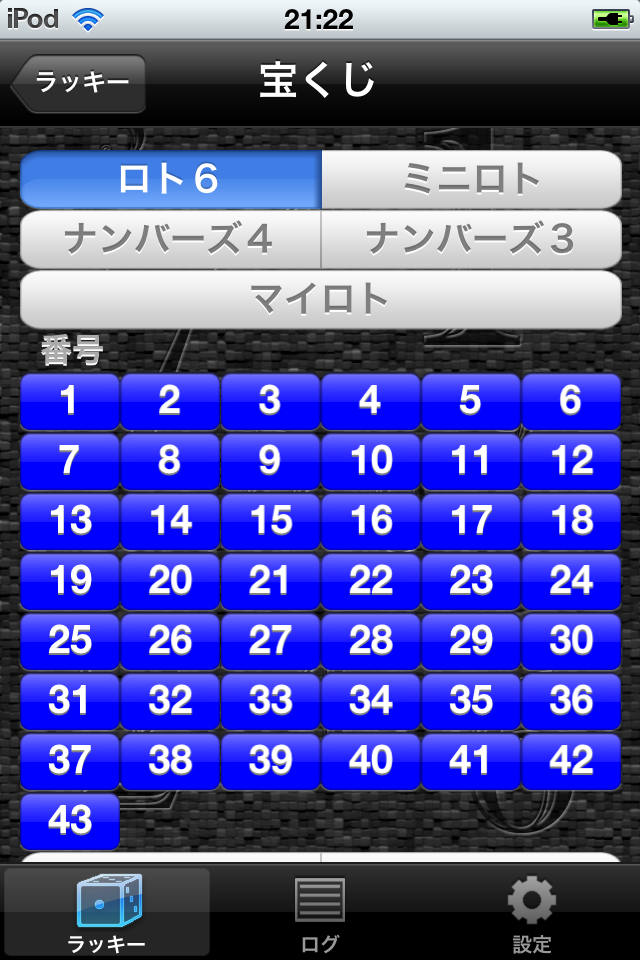Choose number 22
The height and width of the screenshot is (960, 640).
point(371,582)
